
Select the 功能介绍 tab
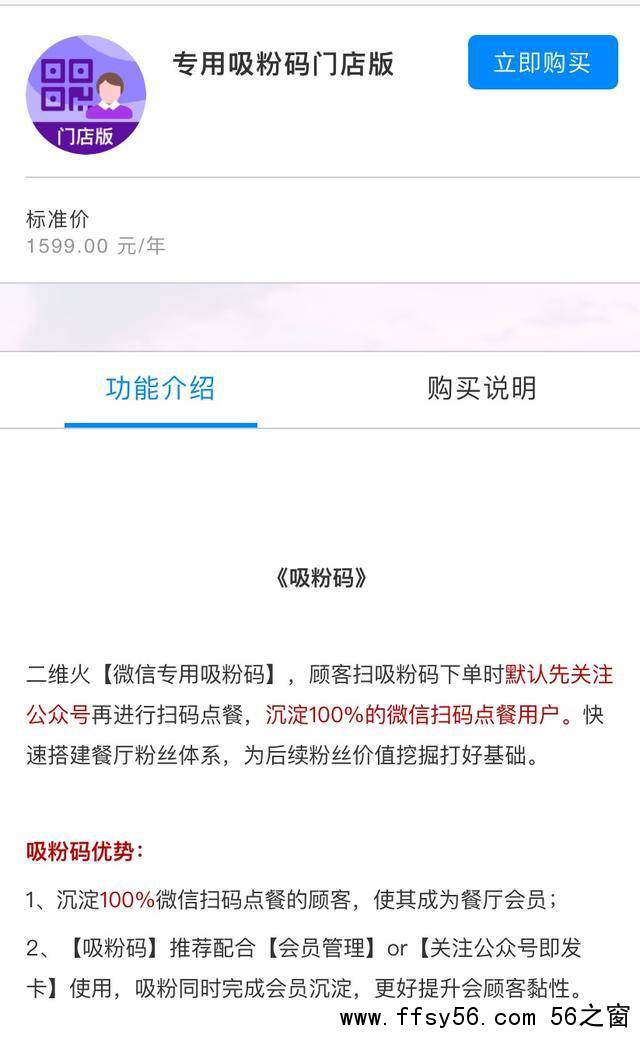coord(160,388)
